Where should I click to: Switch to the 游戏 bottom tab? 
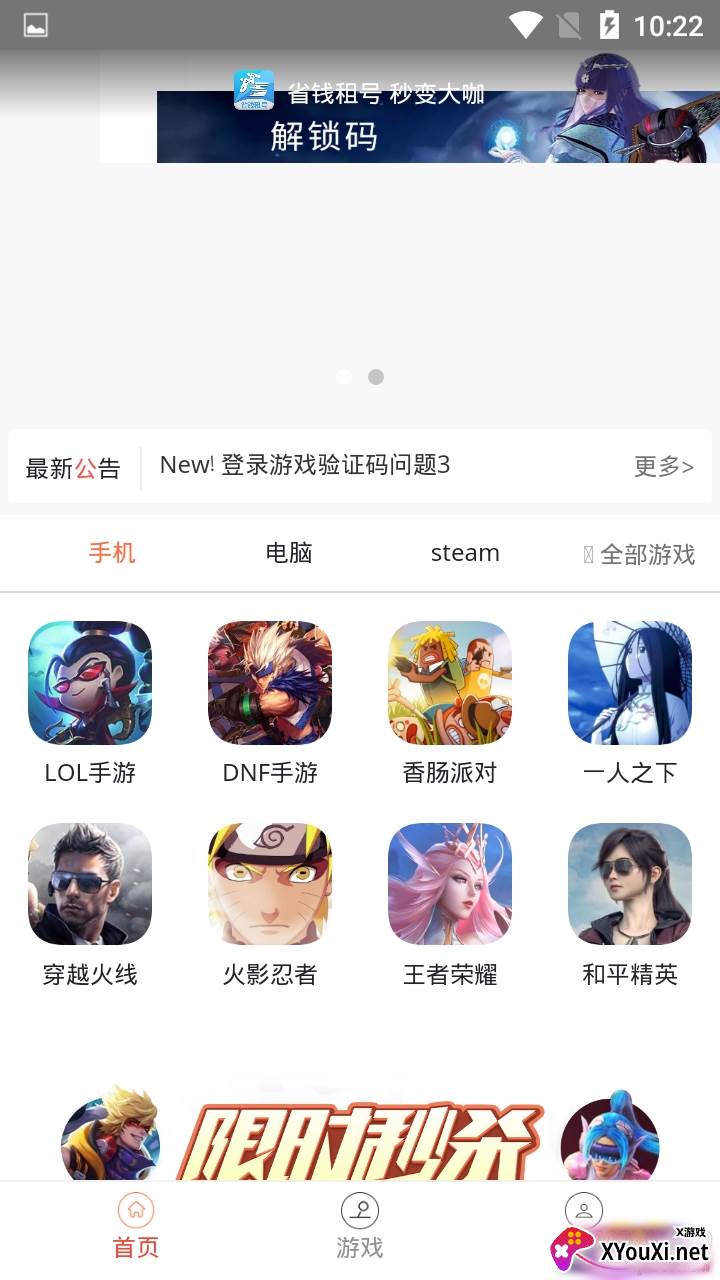pyautogui.click(x=360, y=1227)
